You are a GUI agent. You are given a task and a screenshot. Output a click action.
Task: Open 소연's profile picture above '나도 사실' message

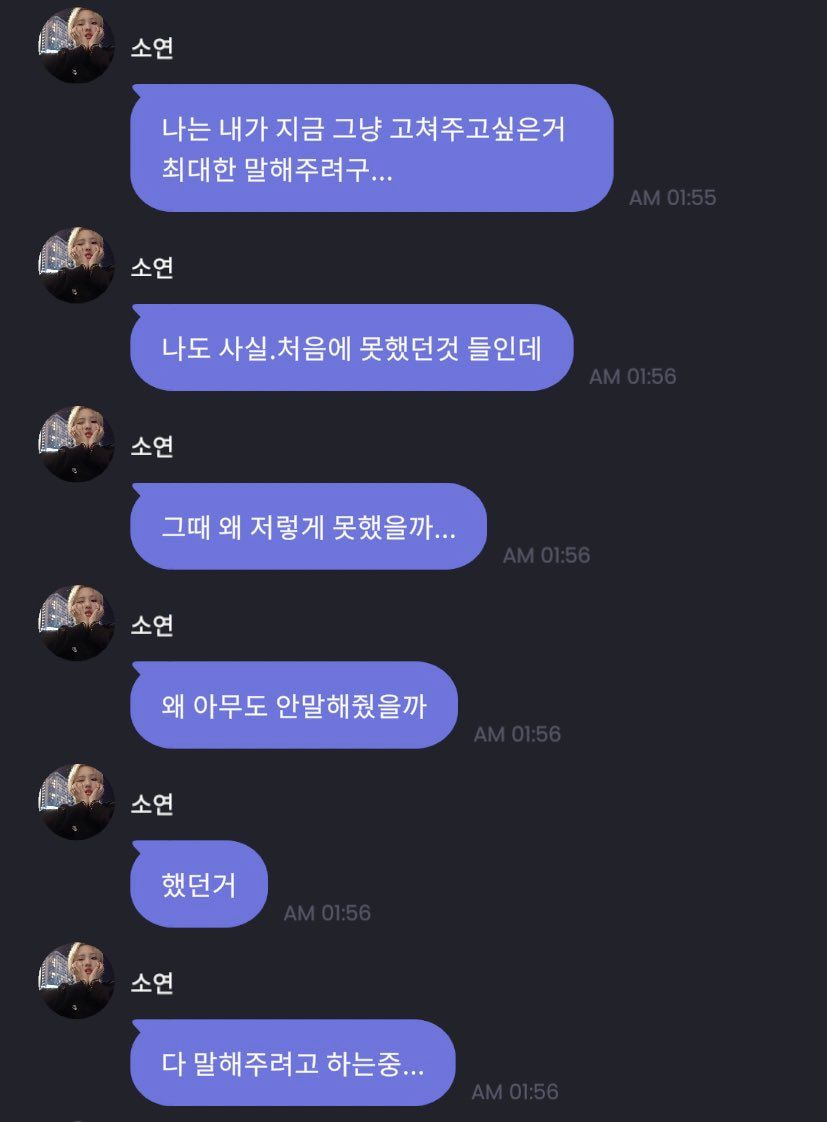click(76, 265)
